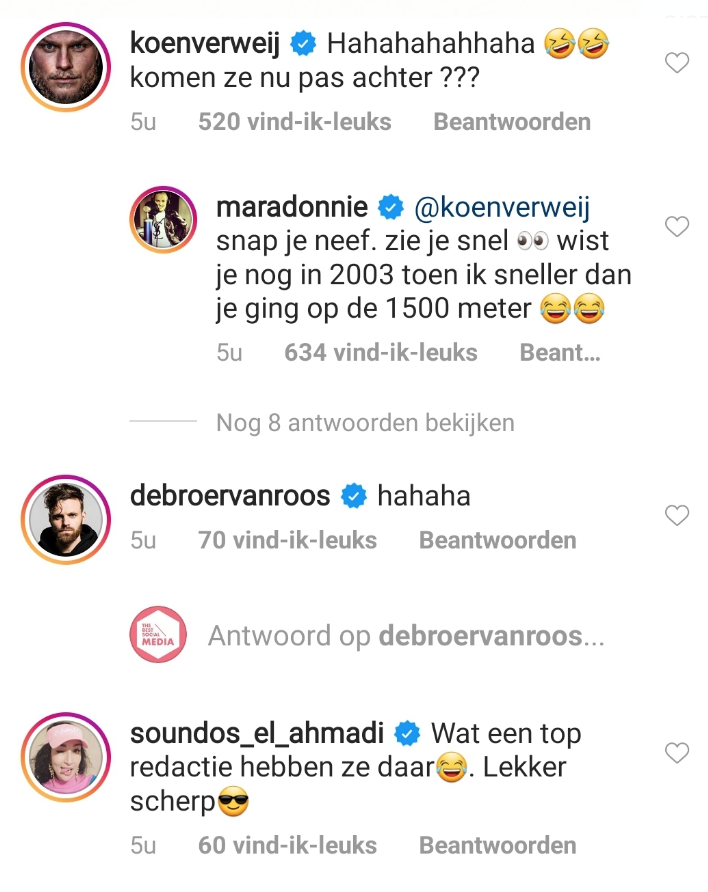Open maradonnie's profile picture
Viewport: 708px width, 892px height.
[x=163, y=220]
